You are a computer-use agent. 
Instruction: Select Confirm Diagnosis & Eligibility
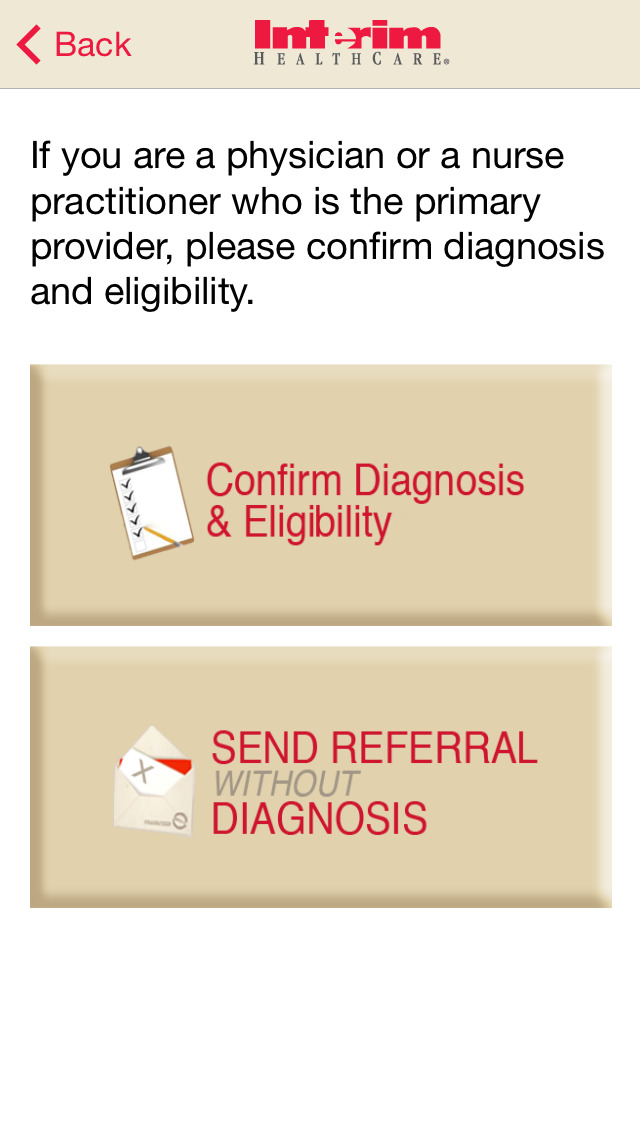coord(320,495)
